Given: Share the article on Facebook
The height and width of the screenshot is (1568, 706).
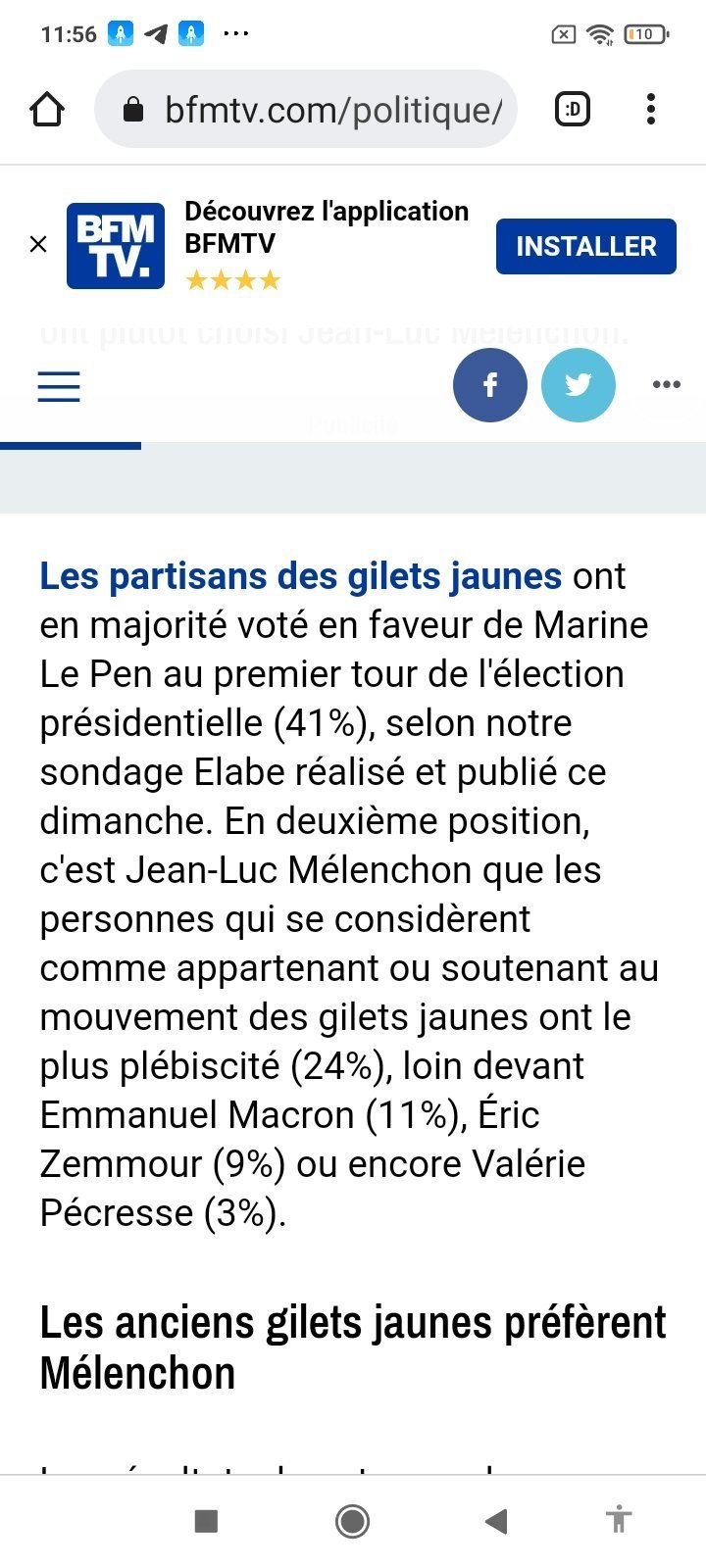Looking at the screenshot, I should point(490,385).
